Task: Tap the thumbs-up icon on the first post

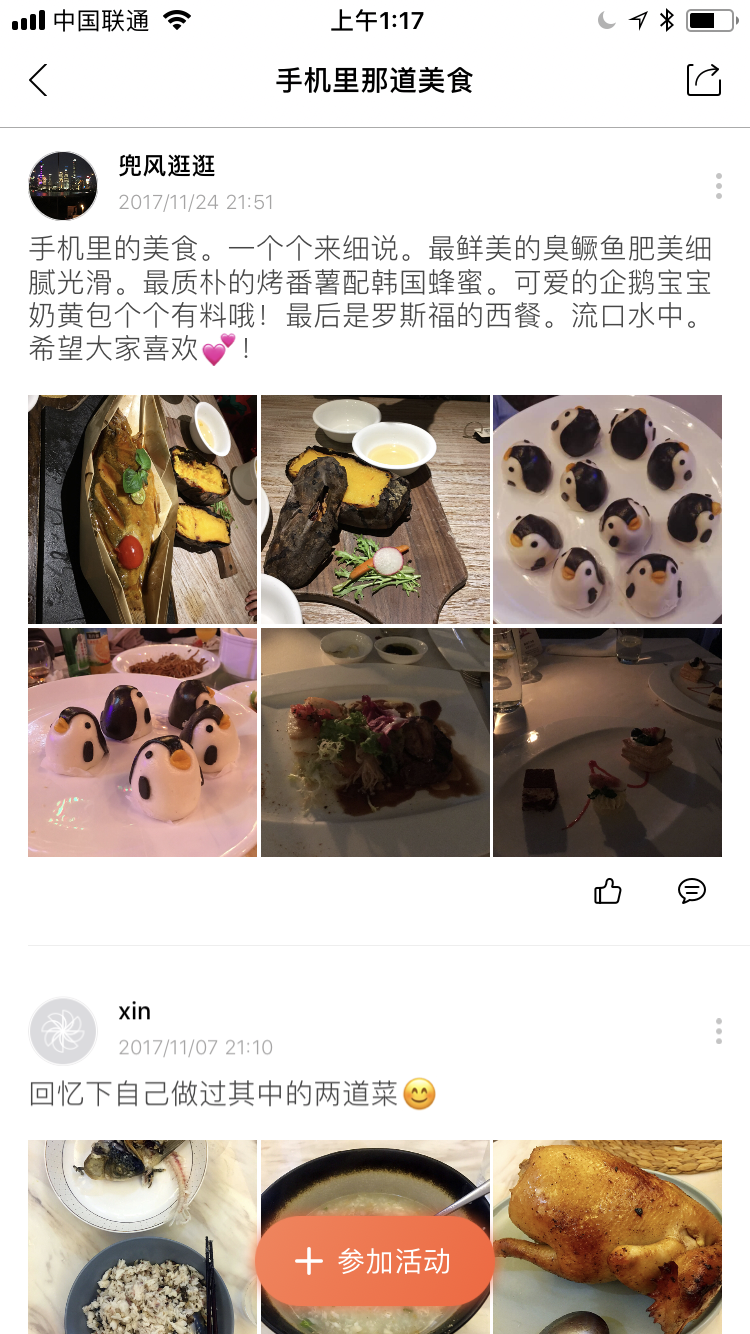Action: pos(608,891)
